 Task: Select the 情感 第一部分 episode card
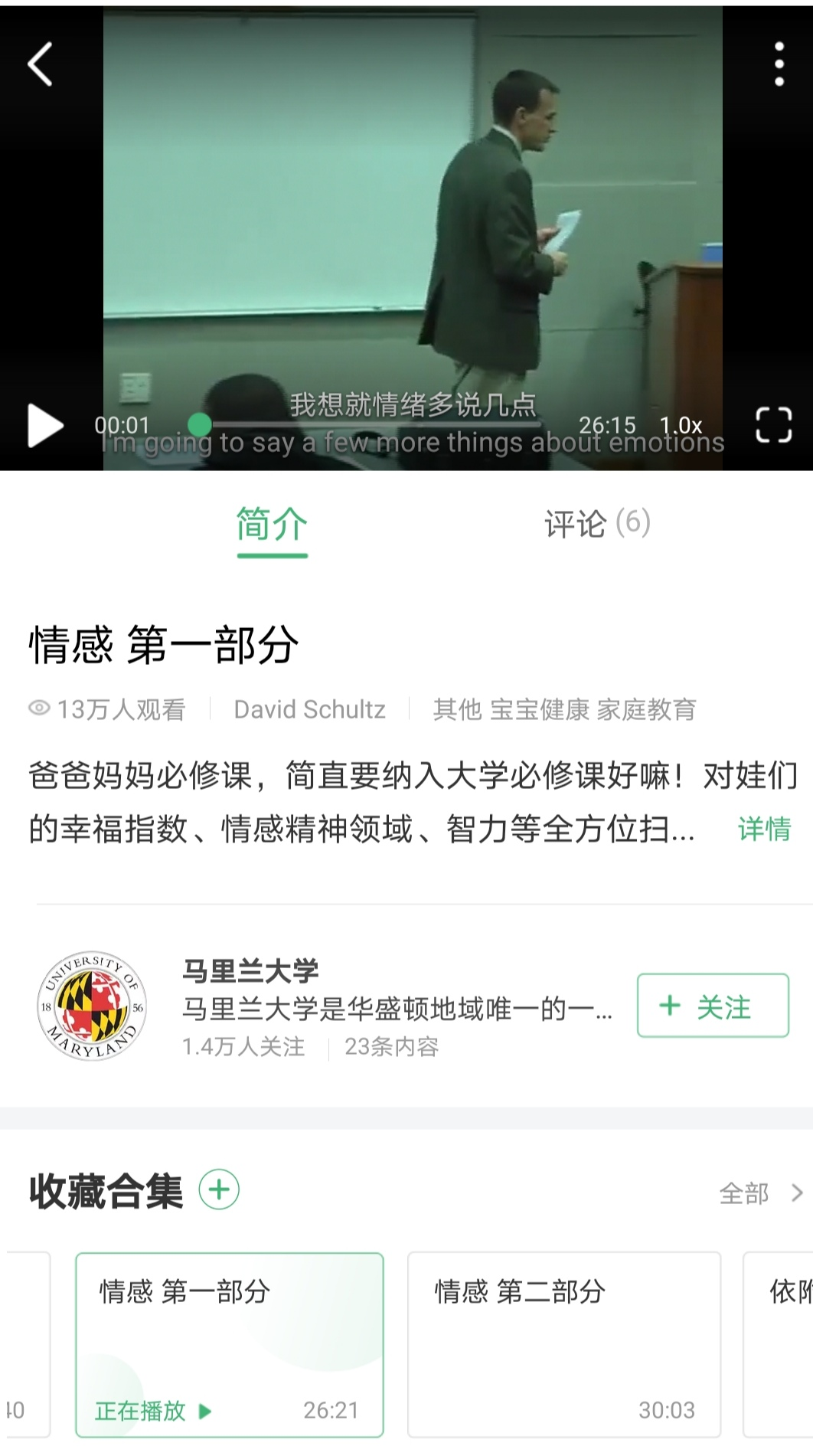pyautogui.click(x=229, y=1344)
